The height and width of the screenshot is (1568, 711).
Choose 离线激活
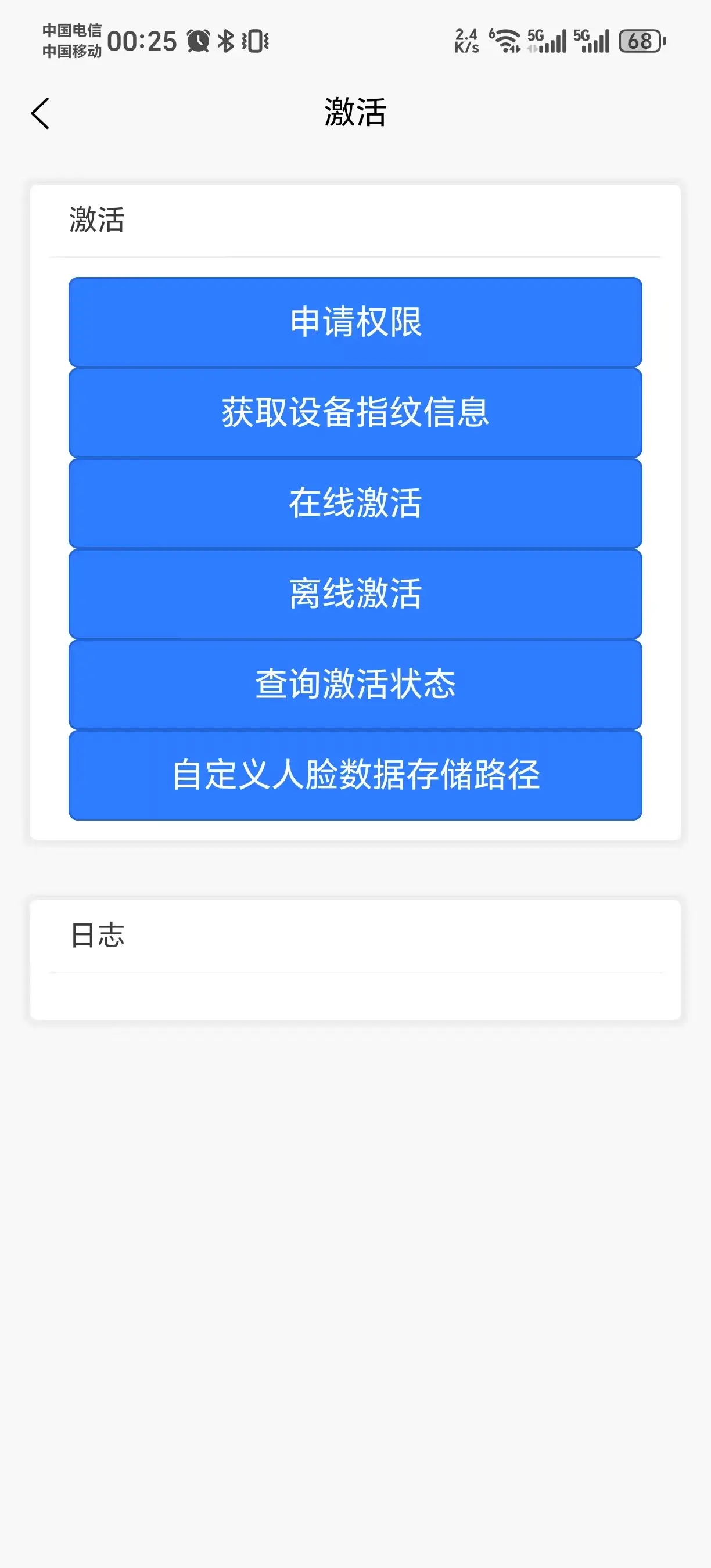(x=355, y=594)
